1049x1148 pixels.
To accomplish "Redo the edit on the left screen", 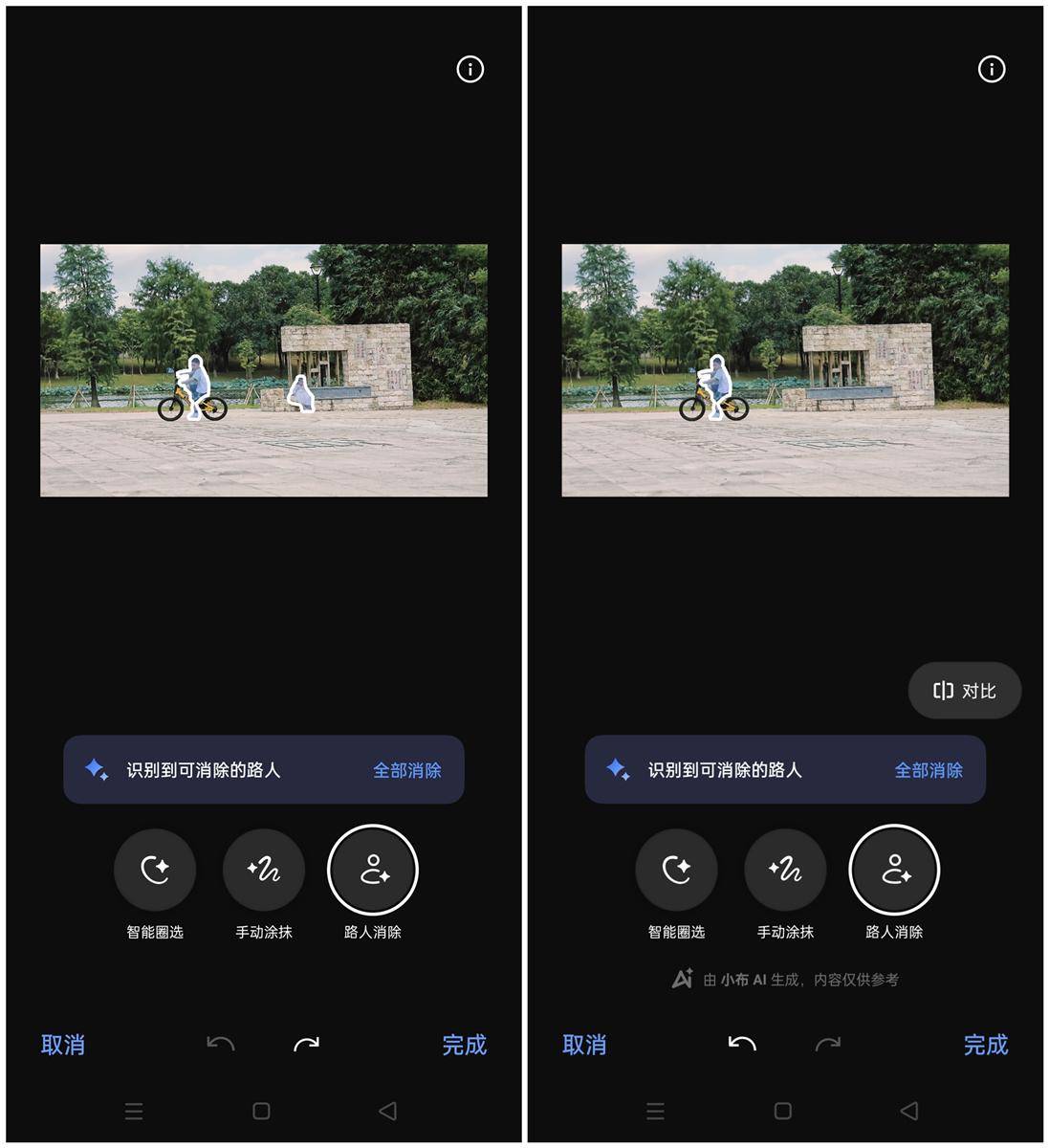I will (x=306, y=1045).
